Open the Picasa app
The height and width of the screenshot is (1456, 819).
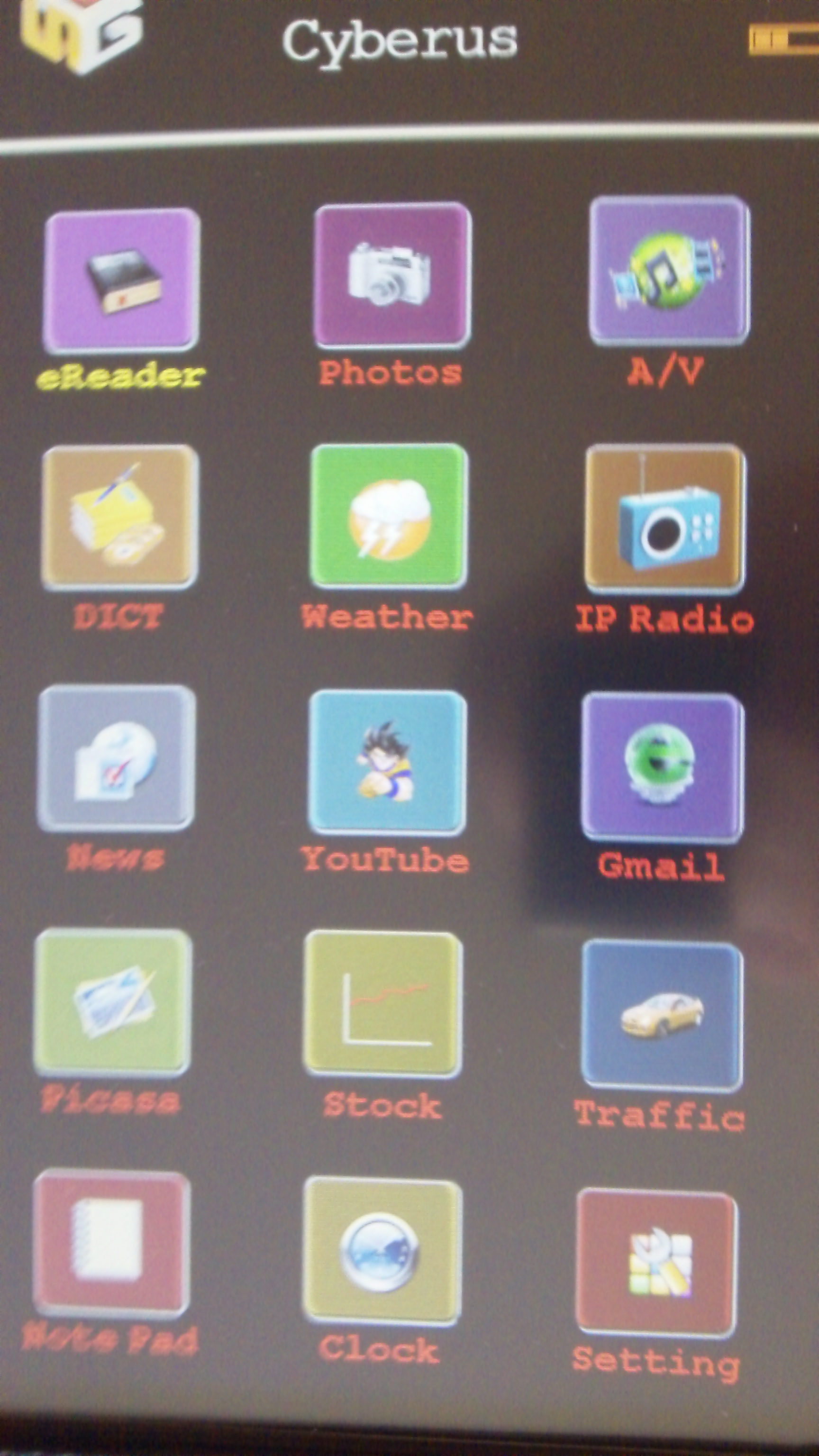coord(112,1002)
